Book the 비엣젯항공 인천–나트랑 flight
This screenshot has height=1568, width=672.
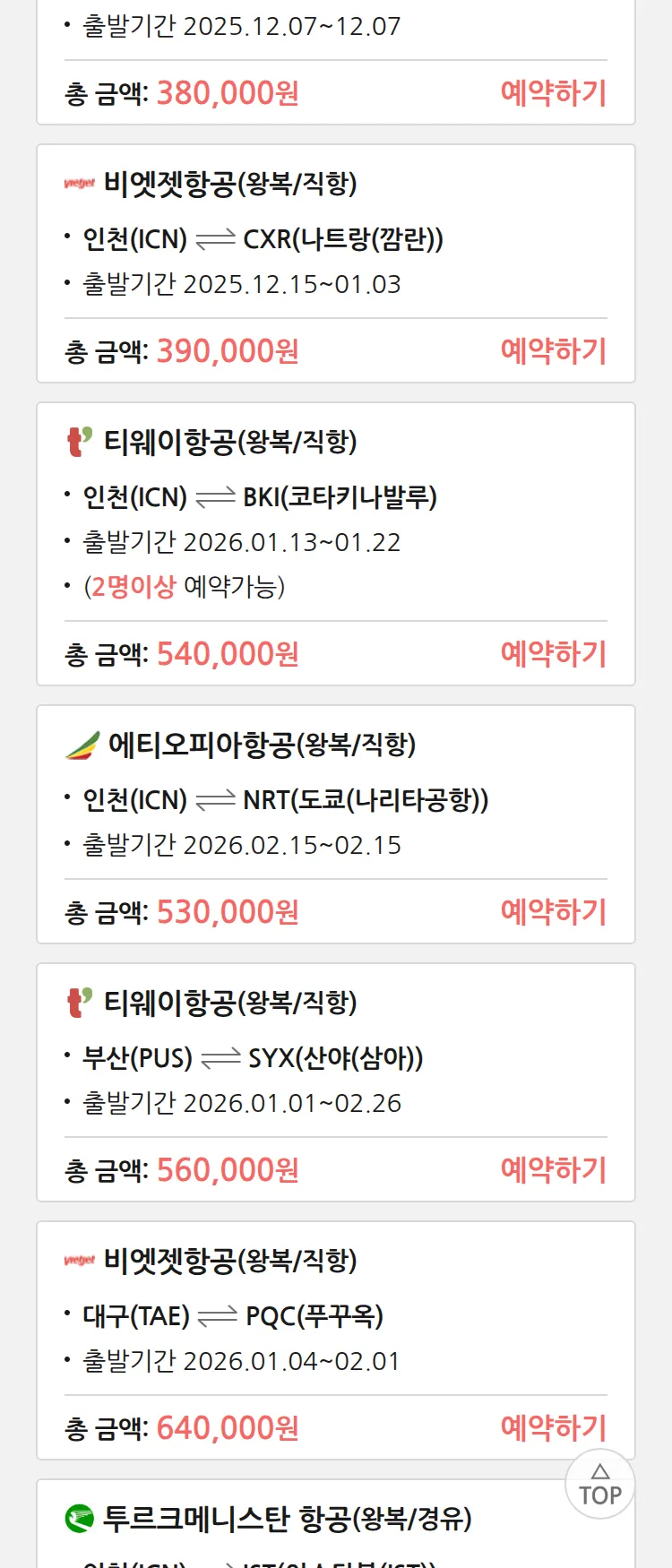click(553, 351)
